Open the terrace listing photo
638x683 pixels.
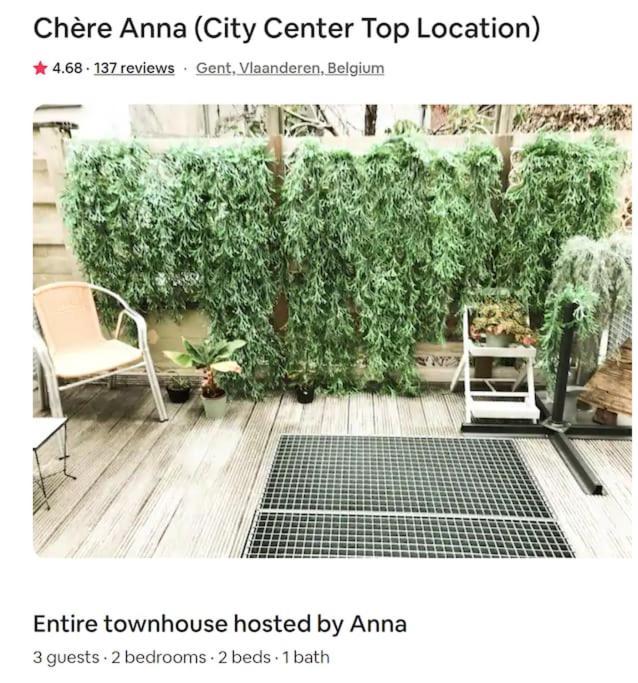click(x=332, y=330)
